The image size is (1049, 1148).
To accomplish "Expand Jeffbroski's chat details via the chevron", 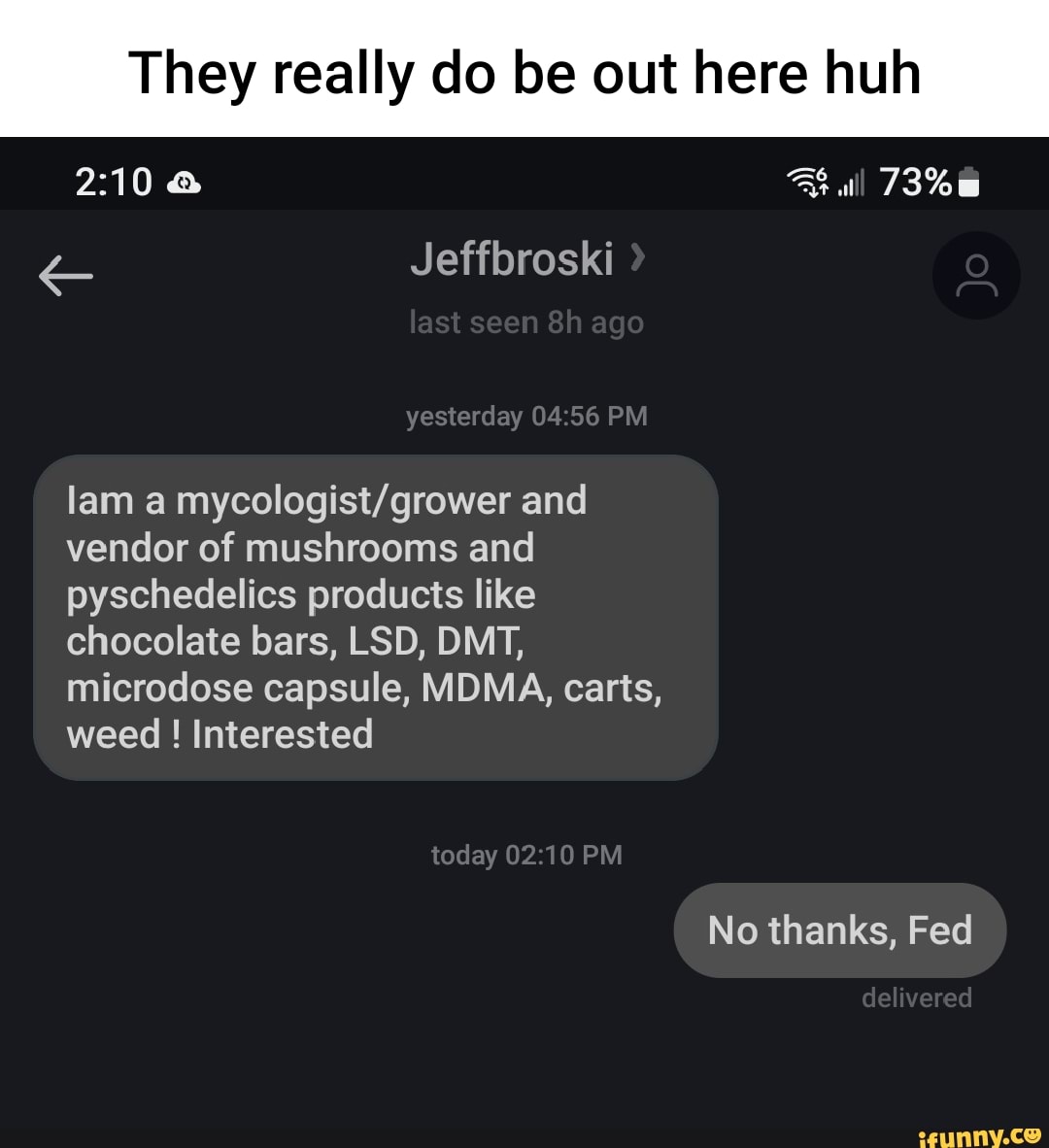I will point(636,256).
